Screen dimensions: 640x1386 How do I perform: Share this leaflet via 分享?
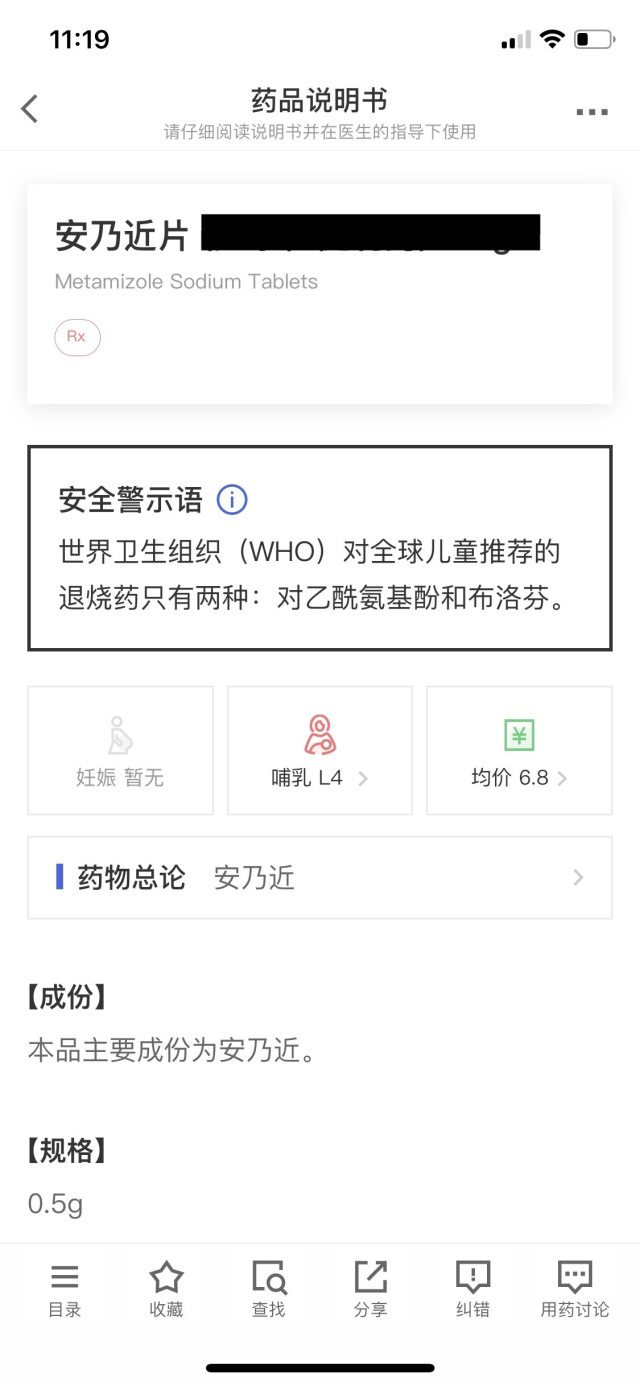click(x=370, y=1289)
